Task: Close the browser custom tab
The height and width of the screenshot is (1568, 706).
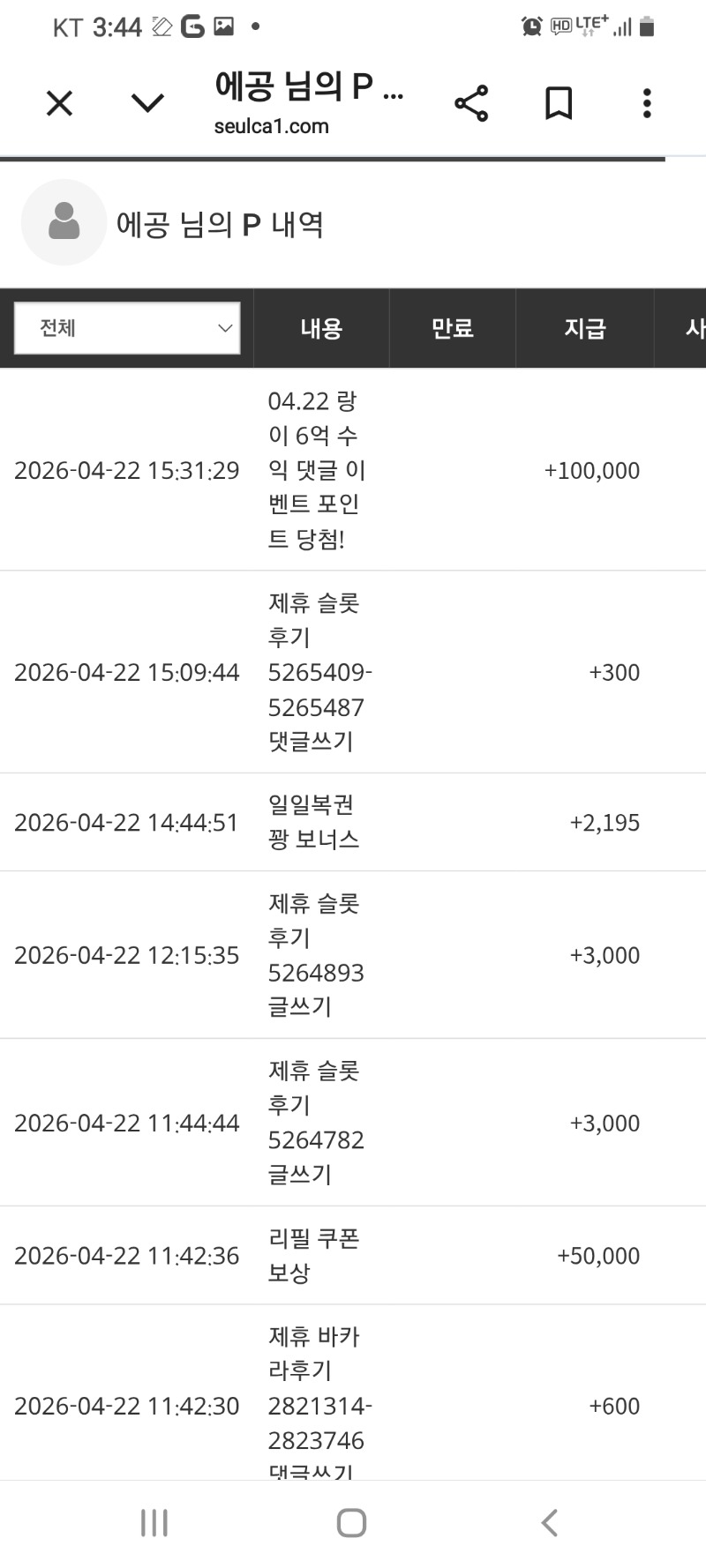Action: point(59,104)
